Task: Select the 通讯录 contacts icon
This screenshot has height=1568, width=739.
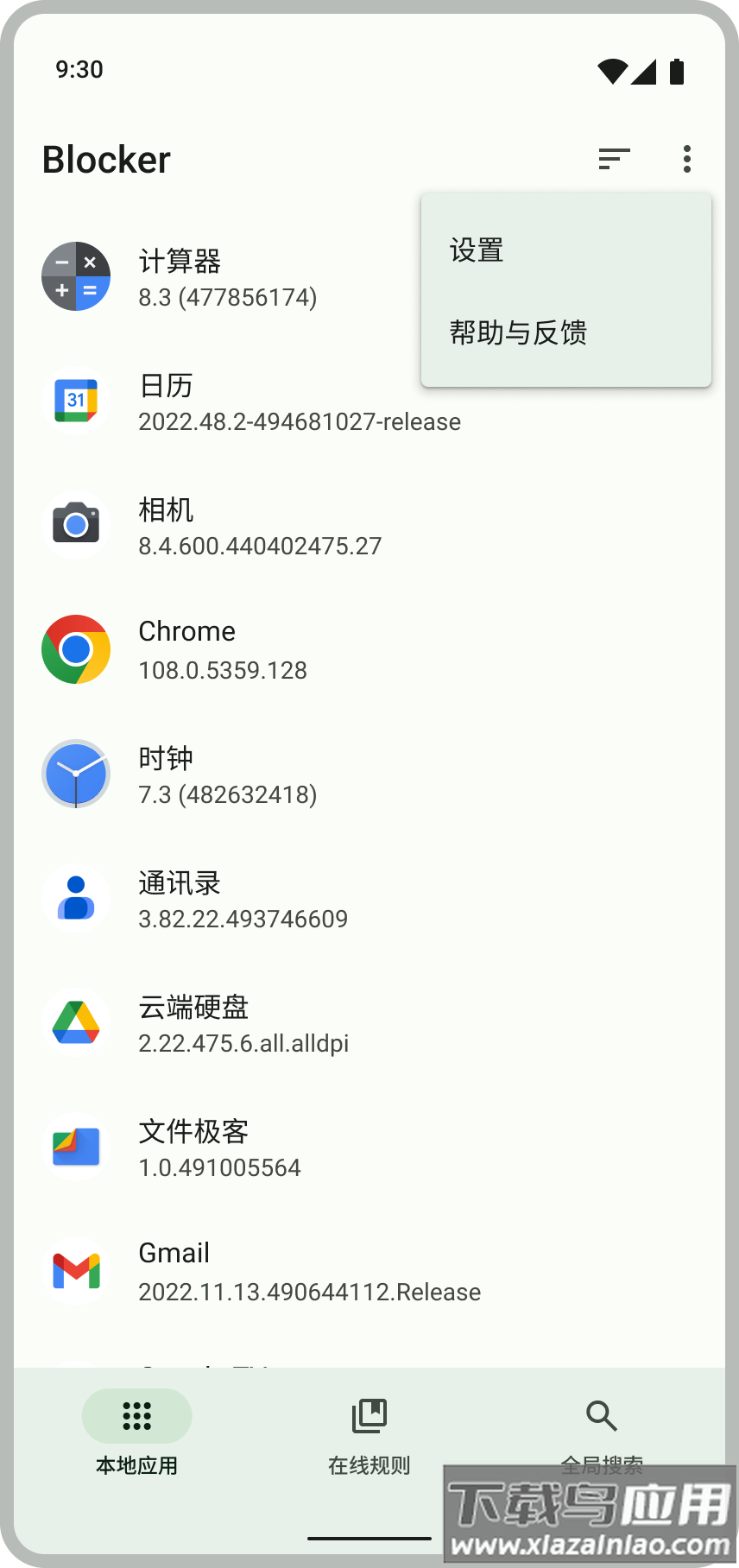Action: (76, 898)
